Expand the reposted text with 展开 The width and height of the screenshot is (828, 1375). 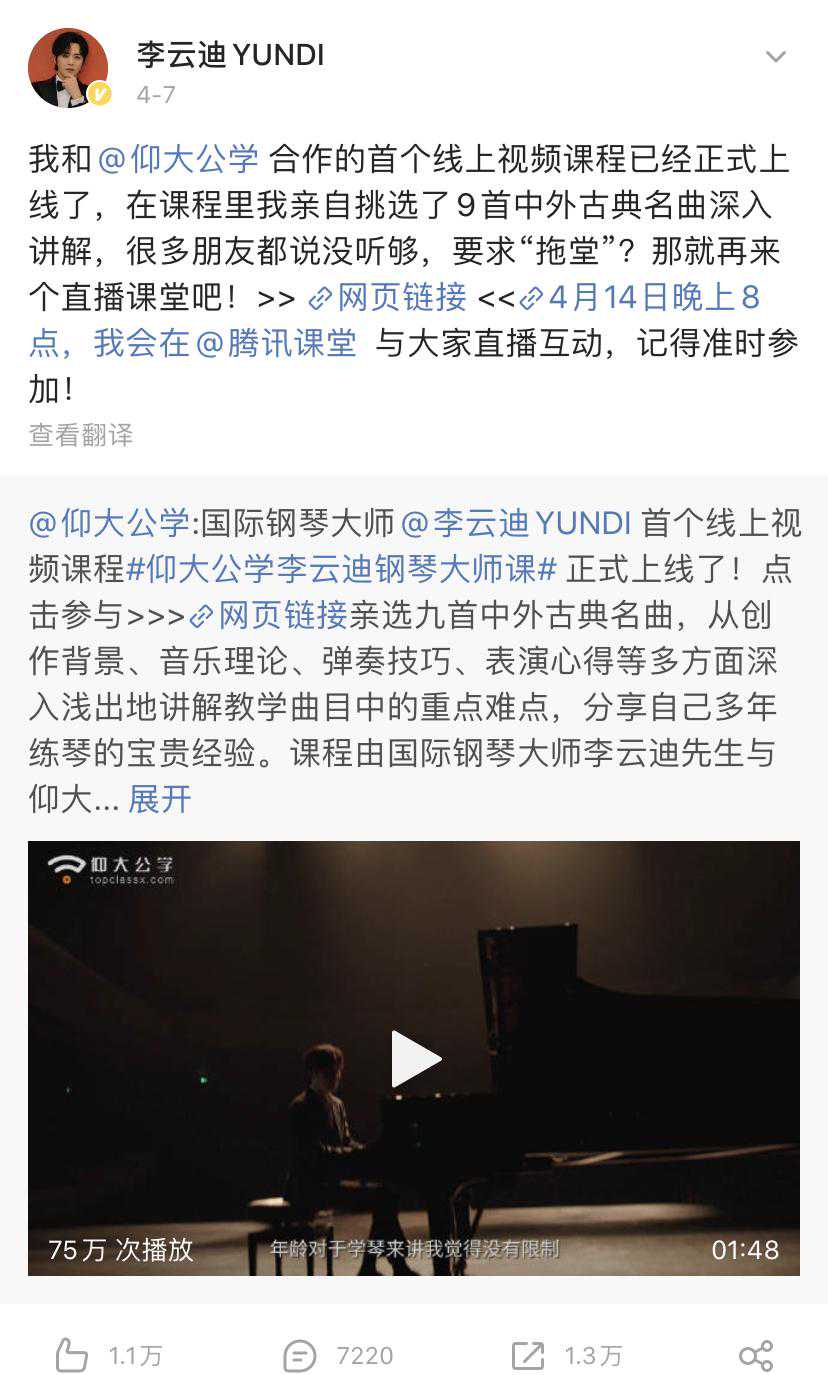pos(159,799)
